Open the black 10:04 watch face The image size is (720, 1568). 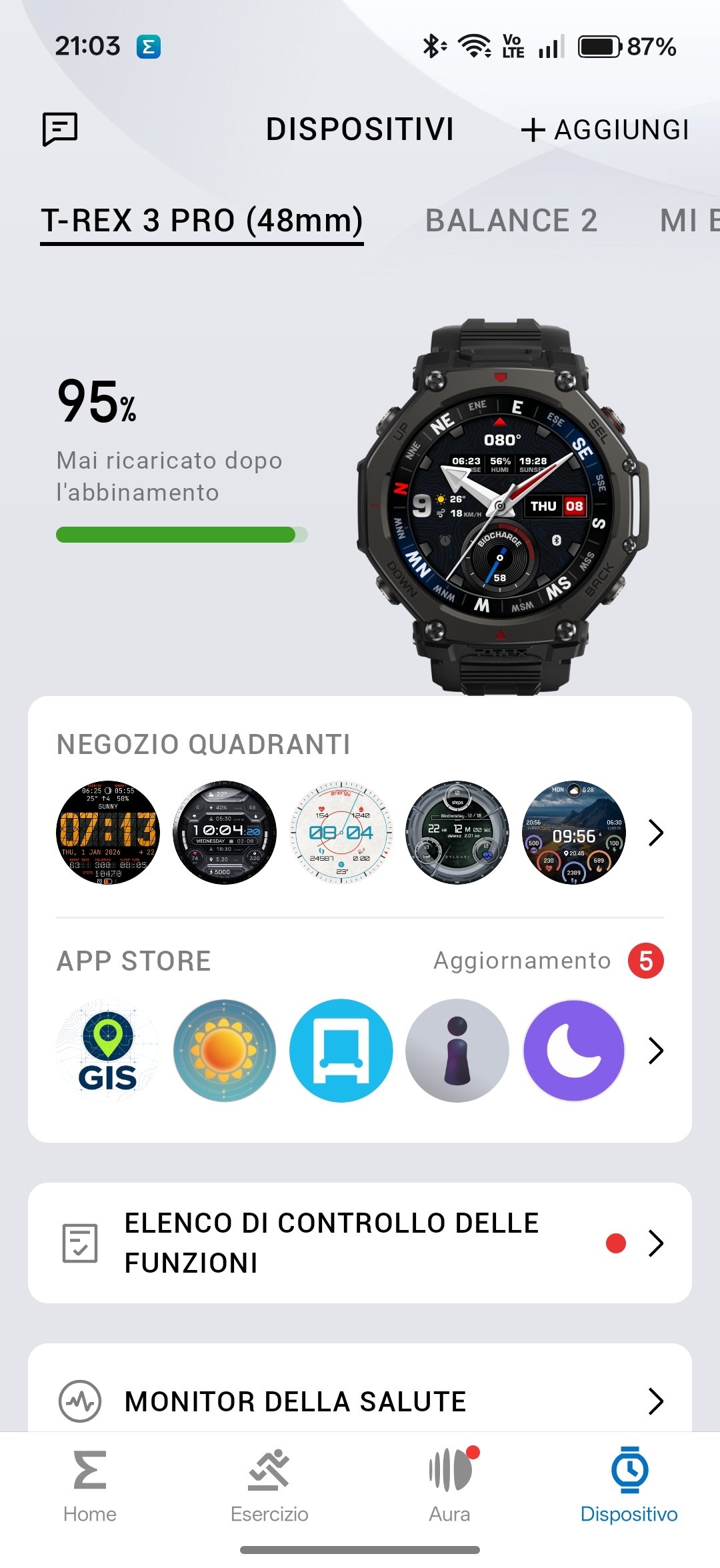coord(225,833)
